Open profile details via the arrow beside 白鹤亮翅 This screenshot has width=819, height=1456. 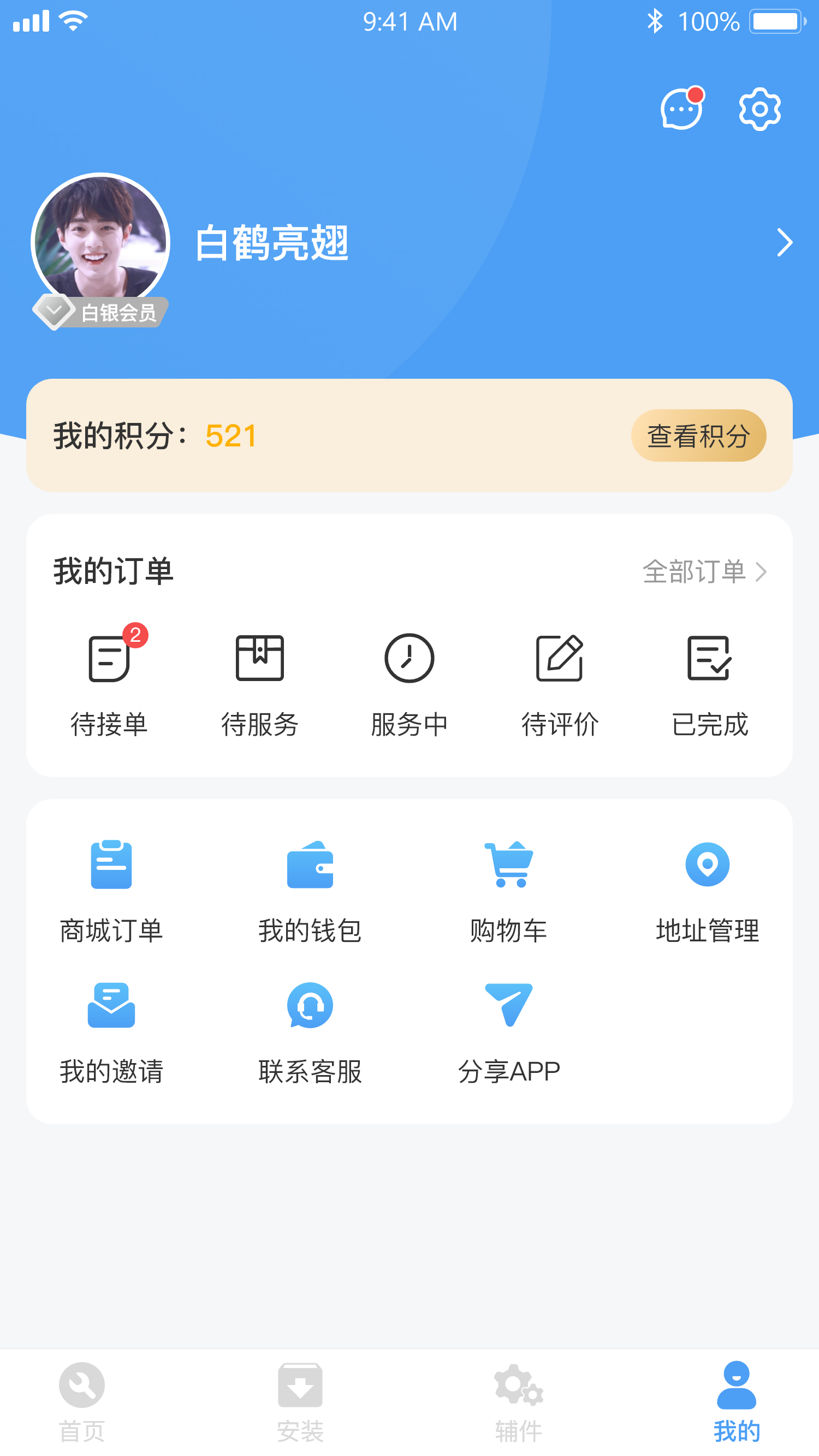pyautogui.click(x=784, y=242)
